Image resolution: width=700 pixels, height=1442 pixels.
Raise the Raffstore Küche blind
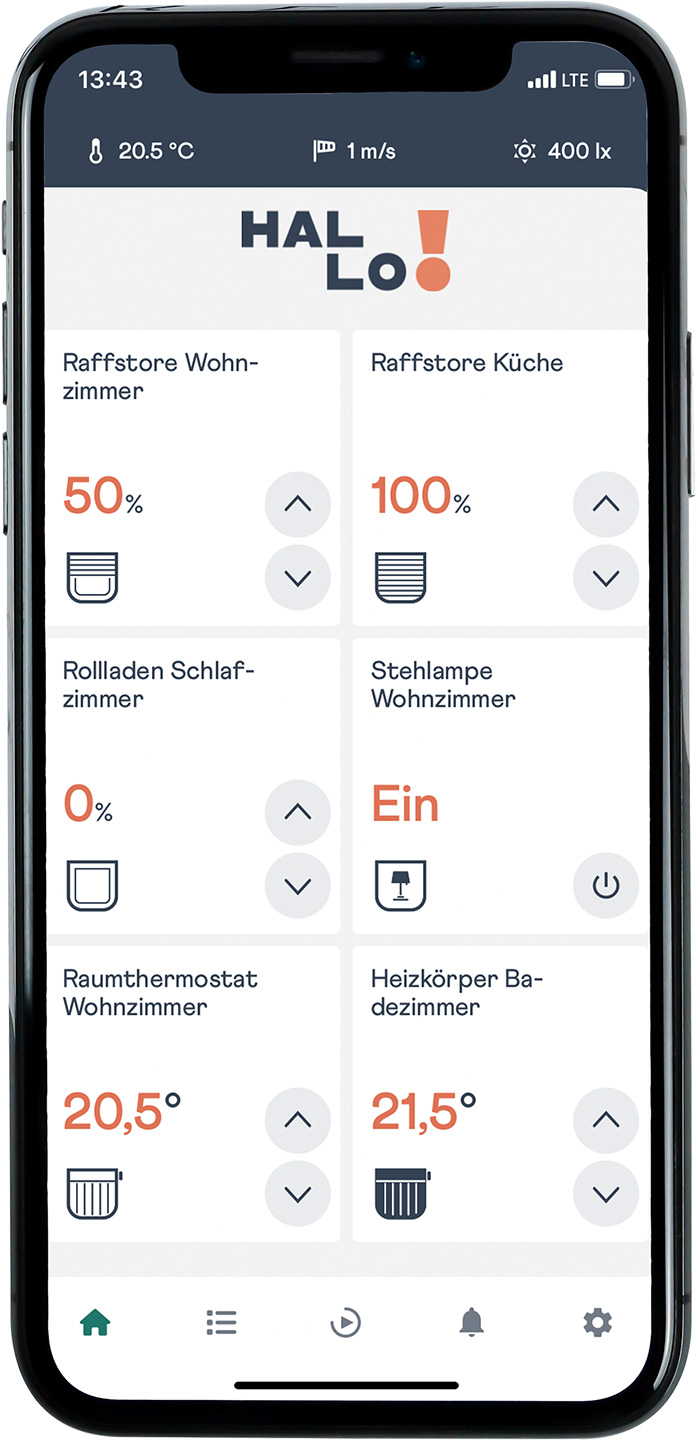tap(605, 504)
